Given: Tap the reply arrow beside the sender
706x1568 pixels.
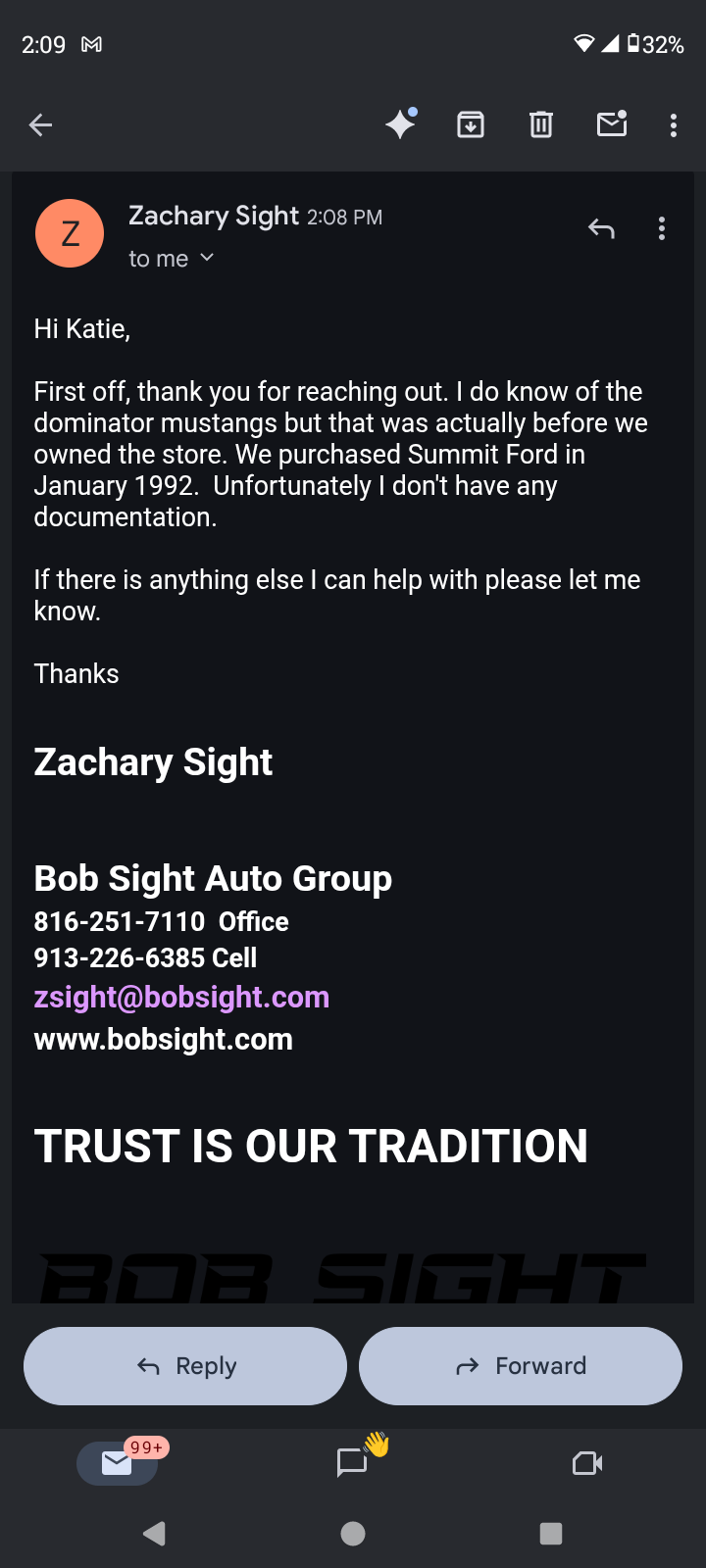Looking at the screenshot, I should click(x=601, y=228).
